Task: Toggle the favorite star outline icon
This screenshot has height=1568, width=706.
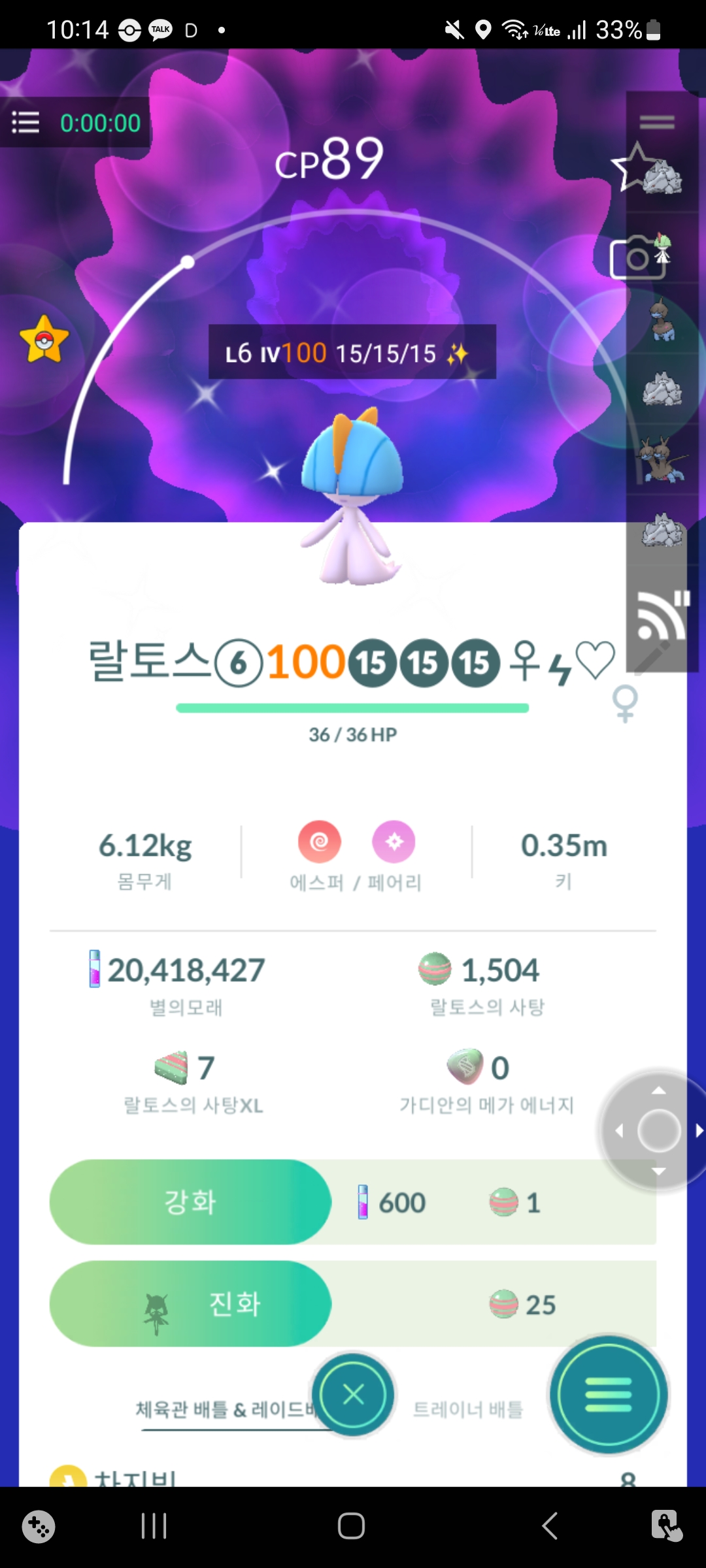Action: click(x=633, y=168)
